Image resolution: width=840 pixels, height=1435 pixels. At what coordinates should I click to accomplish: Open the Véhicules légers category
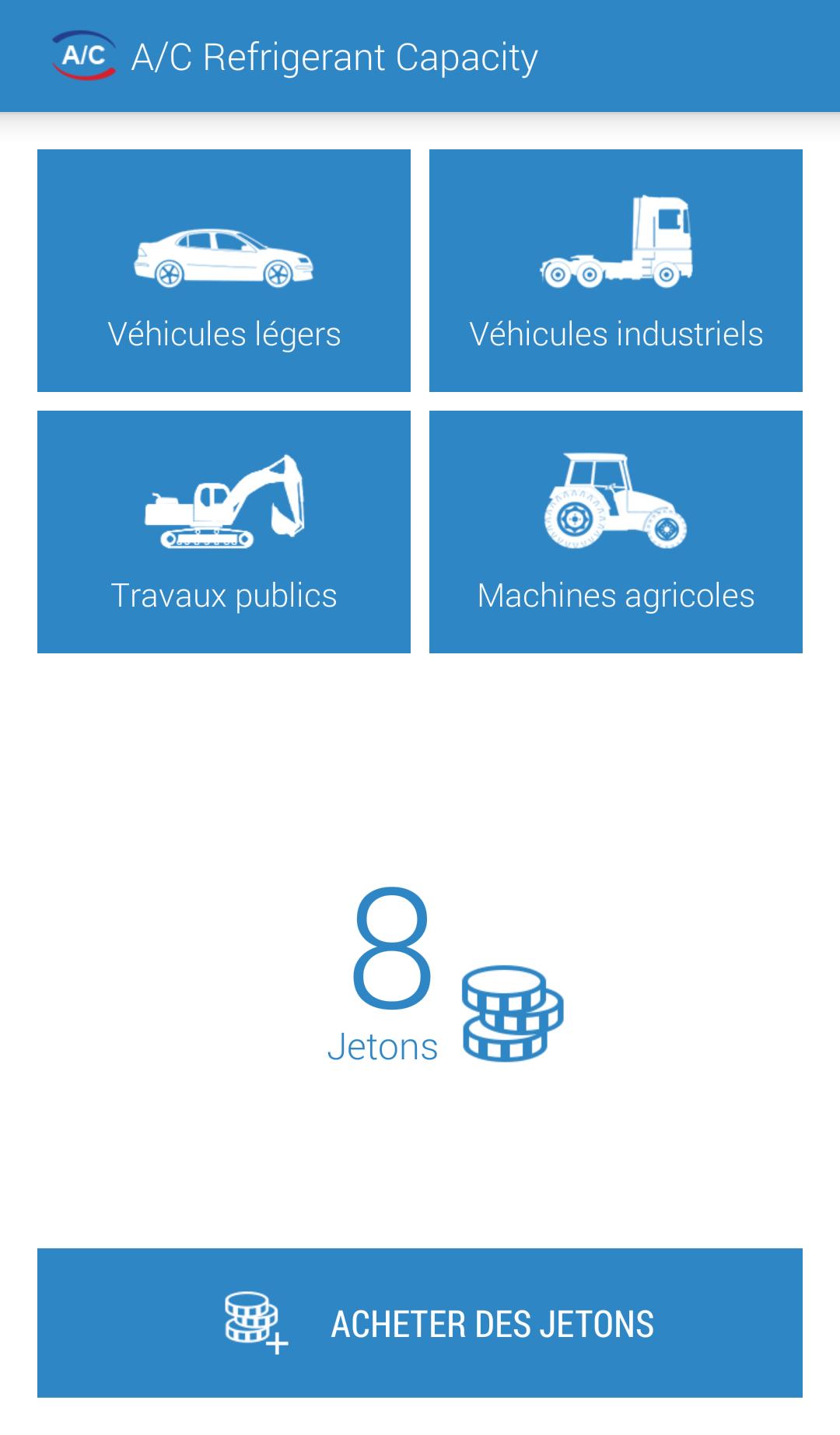(224, 271)
